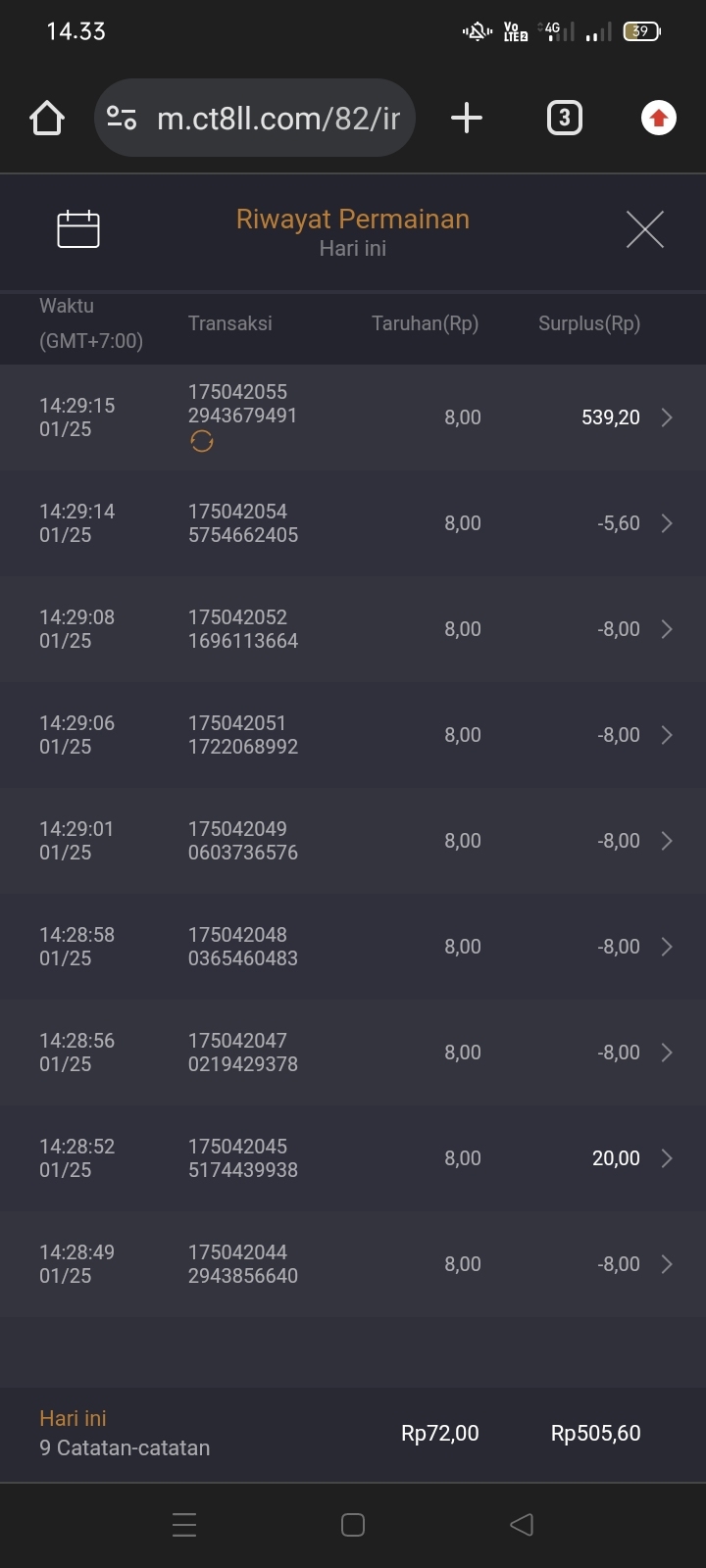Show the three open tabs
The height and width of the screenshot is (1568, 706).
coord(564,119)
